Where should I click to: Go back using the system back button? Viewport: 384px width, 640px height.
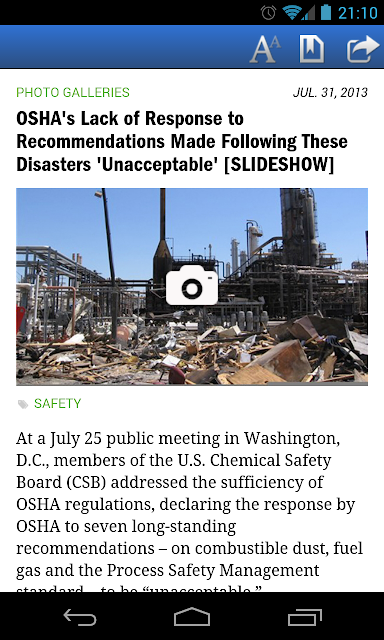coord(80,616)
